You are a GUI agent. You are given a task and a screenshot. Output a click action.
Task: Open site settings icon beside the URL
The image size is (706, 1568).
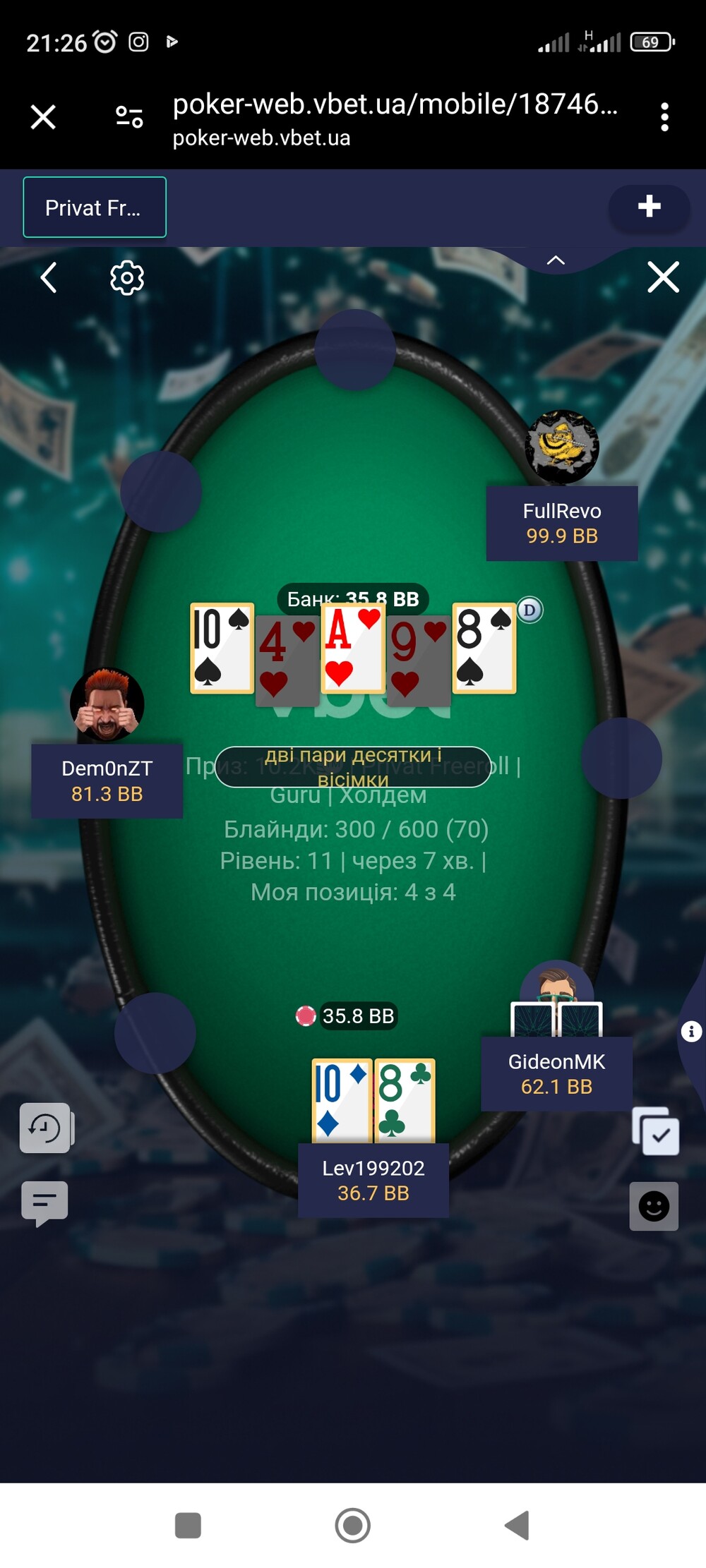(129, 116)
